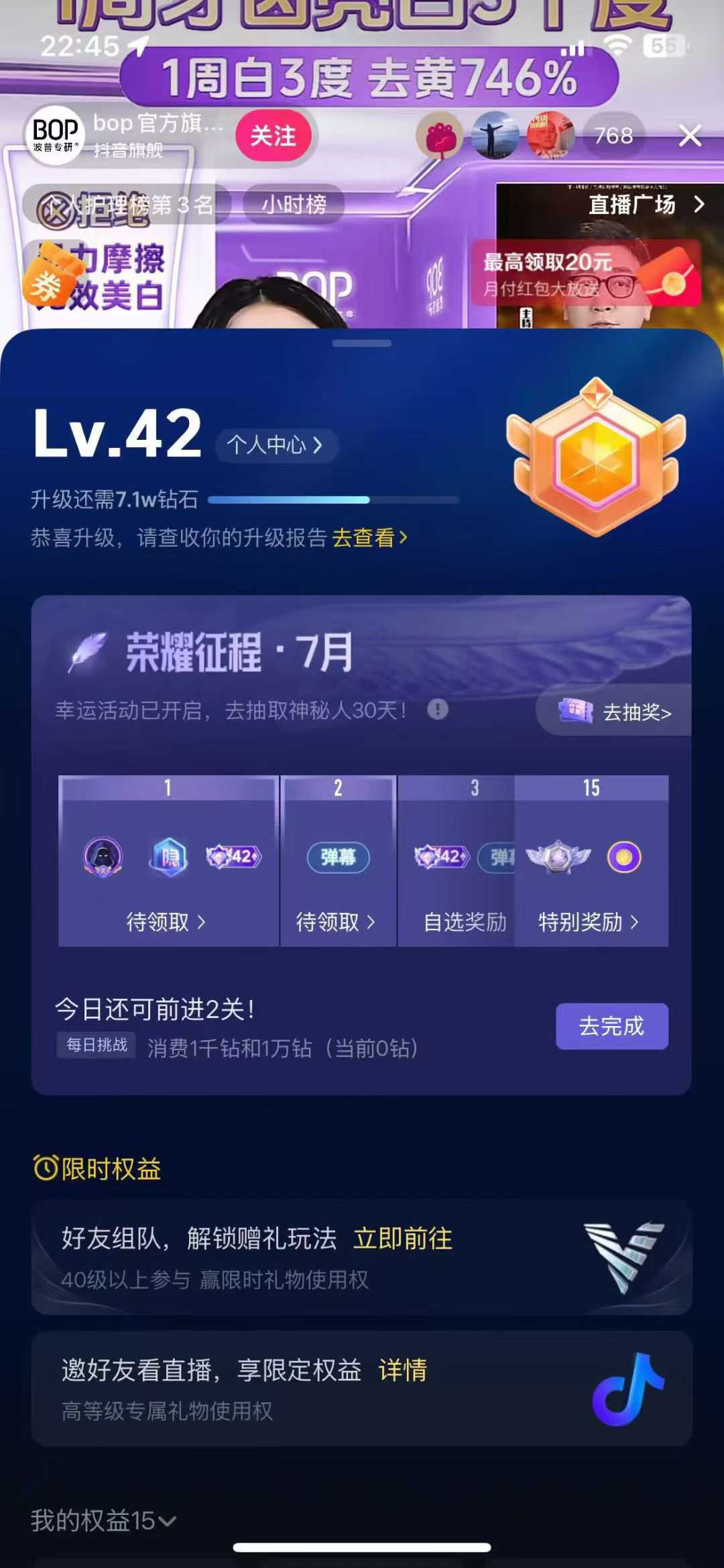
Task: Open the viewer count 768 list
Action: click(x=613, y=136)
